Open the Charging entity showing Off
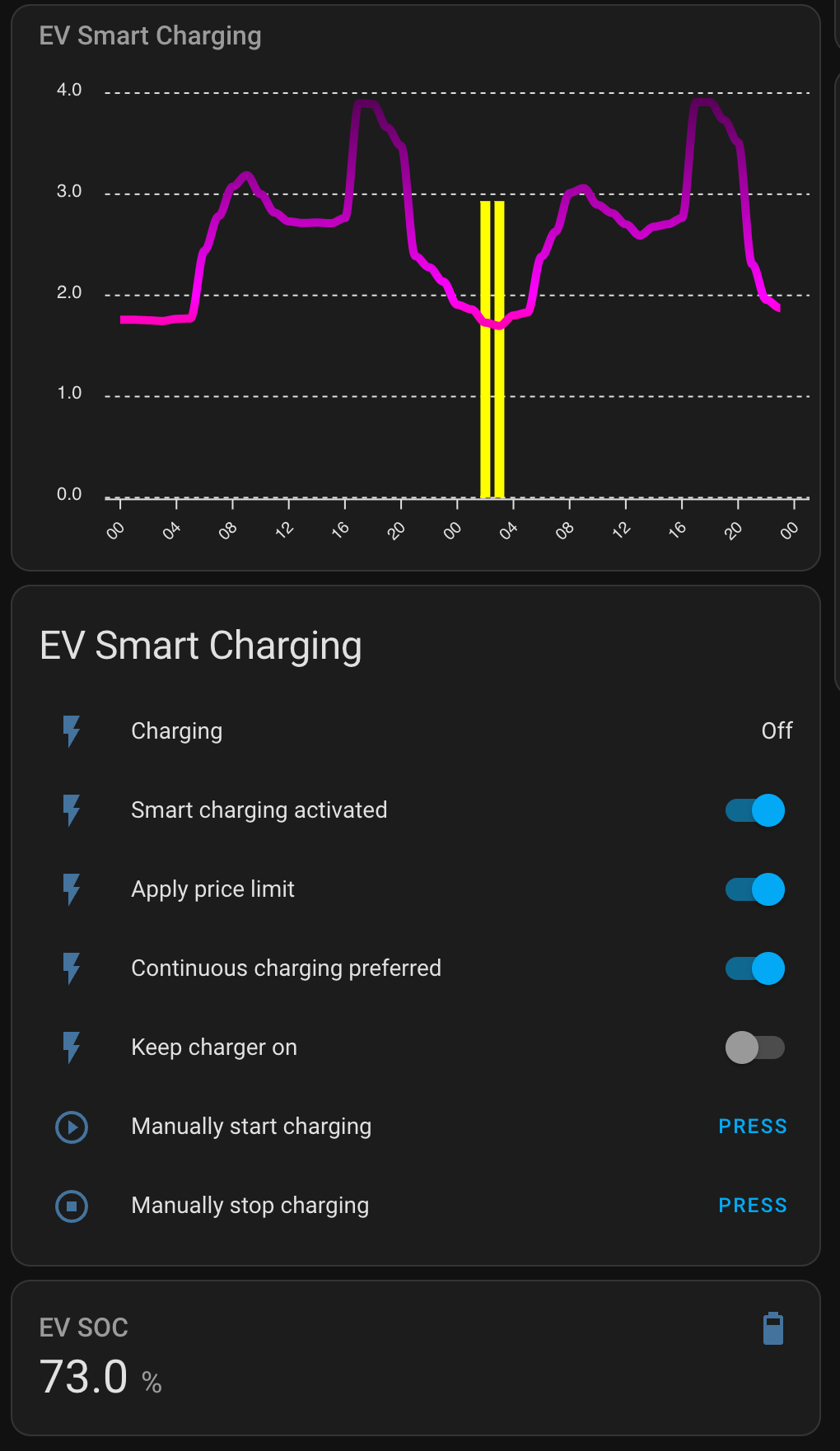The height and width of the screenshot is (1451, 840). pos(776,731)
